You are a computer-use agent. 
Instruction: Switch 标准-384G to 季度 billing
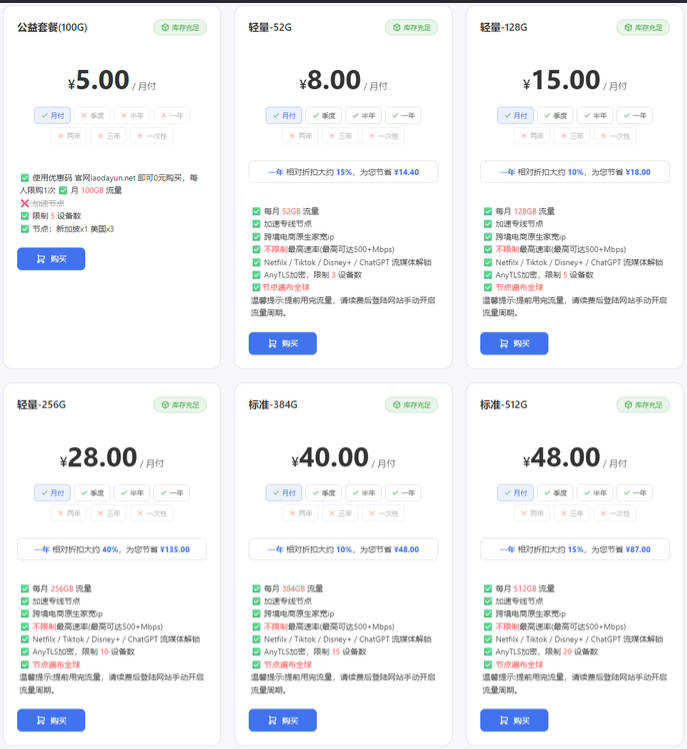click(x=323, y=493)
